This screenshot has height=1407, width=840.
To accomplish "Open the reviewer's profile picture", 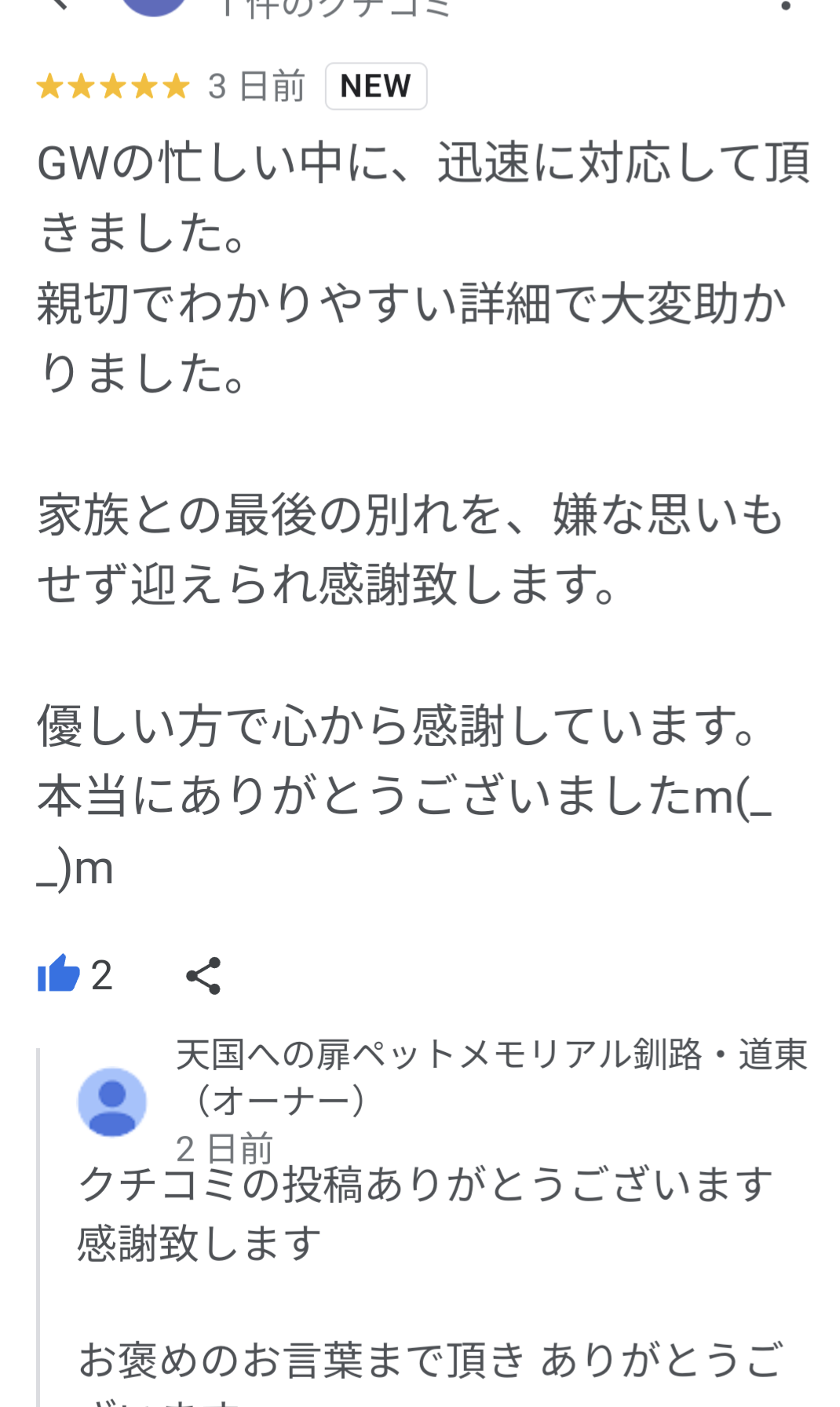I will pyautogui.click(x=154, y=6).
